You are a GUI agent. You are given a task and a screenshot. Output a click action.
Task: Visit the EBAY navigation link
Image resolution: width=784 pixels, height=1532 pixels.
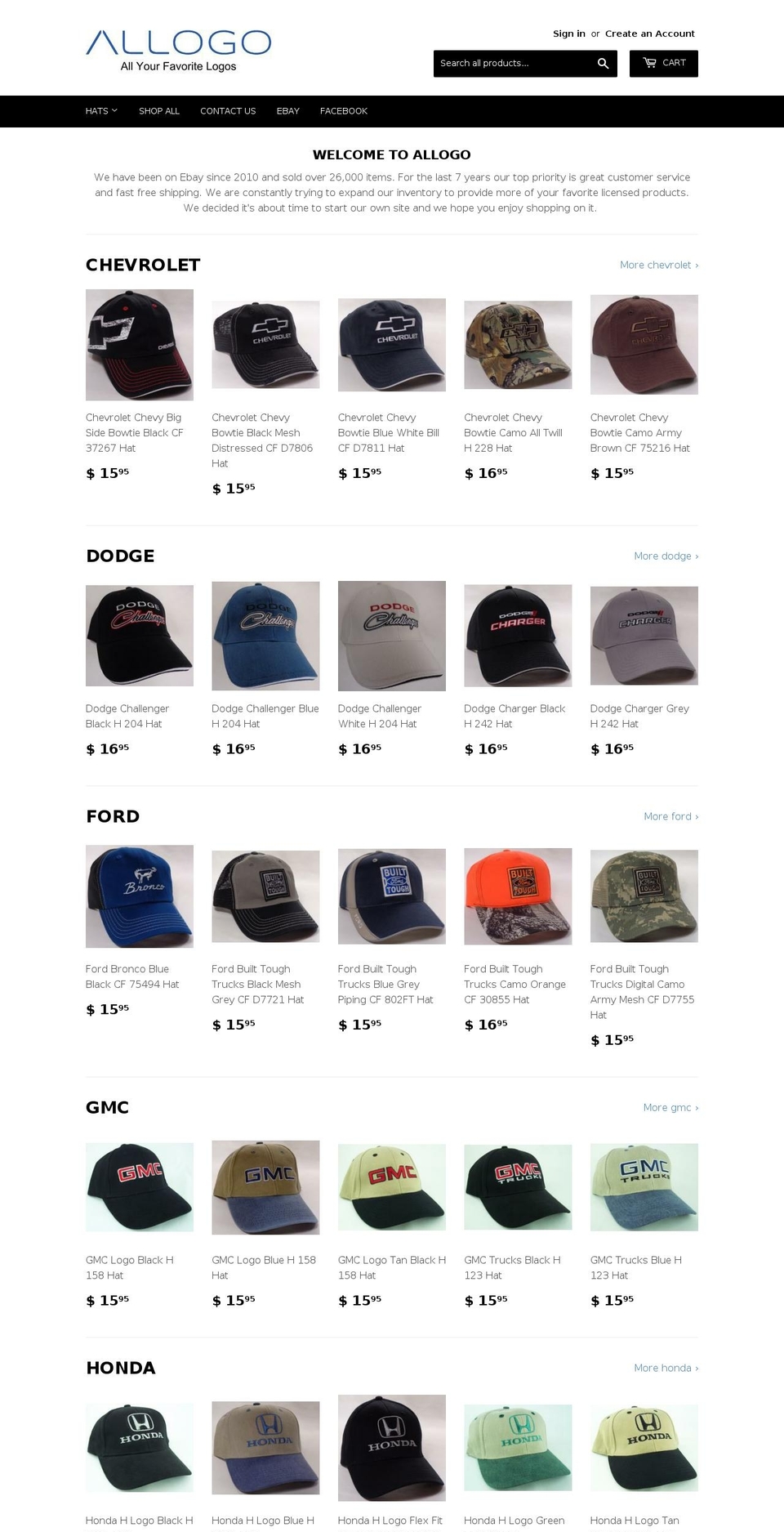(x=287, y=110)
